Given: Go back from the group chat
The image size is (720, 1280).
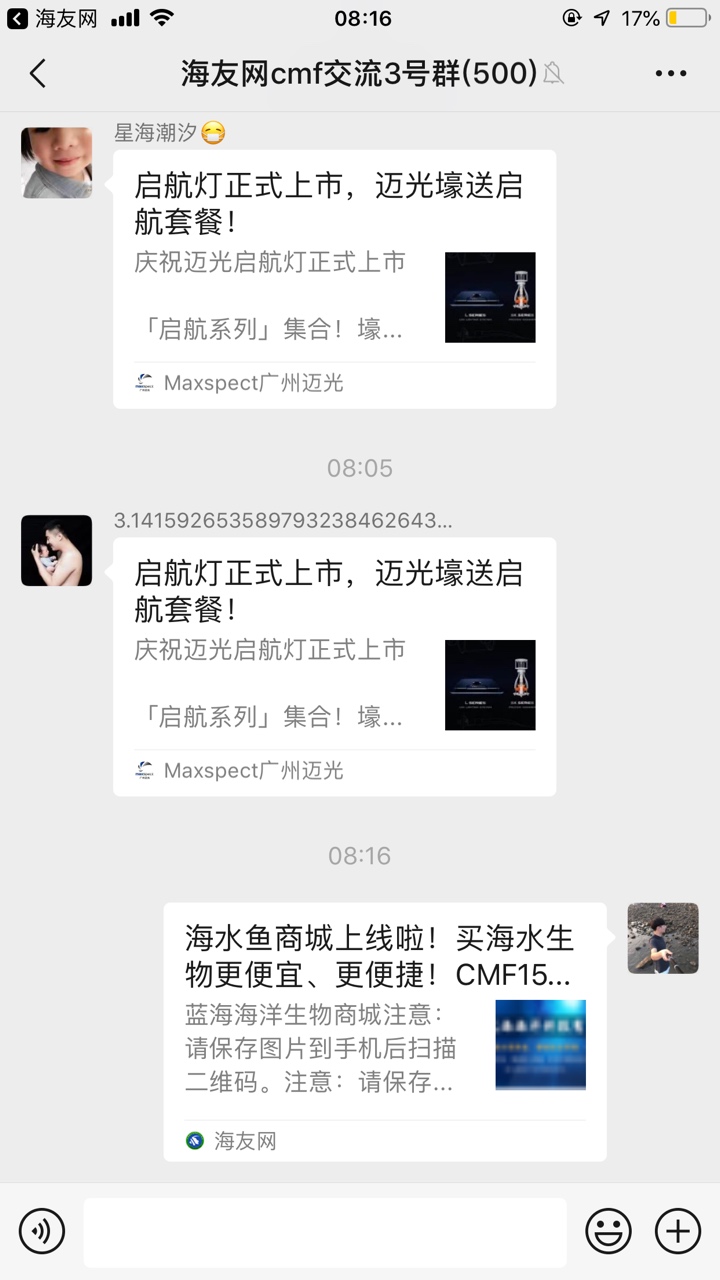Looking at the screenshot, I should [x=38, y=73].
